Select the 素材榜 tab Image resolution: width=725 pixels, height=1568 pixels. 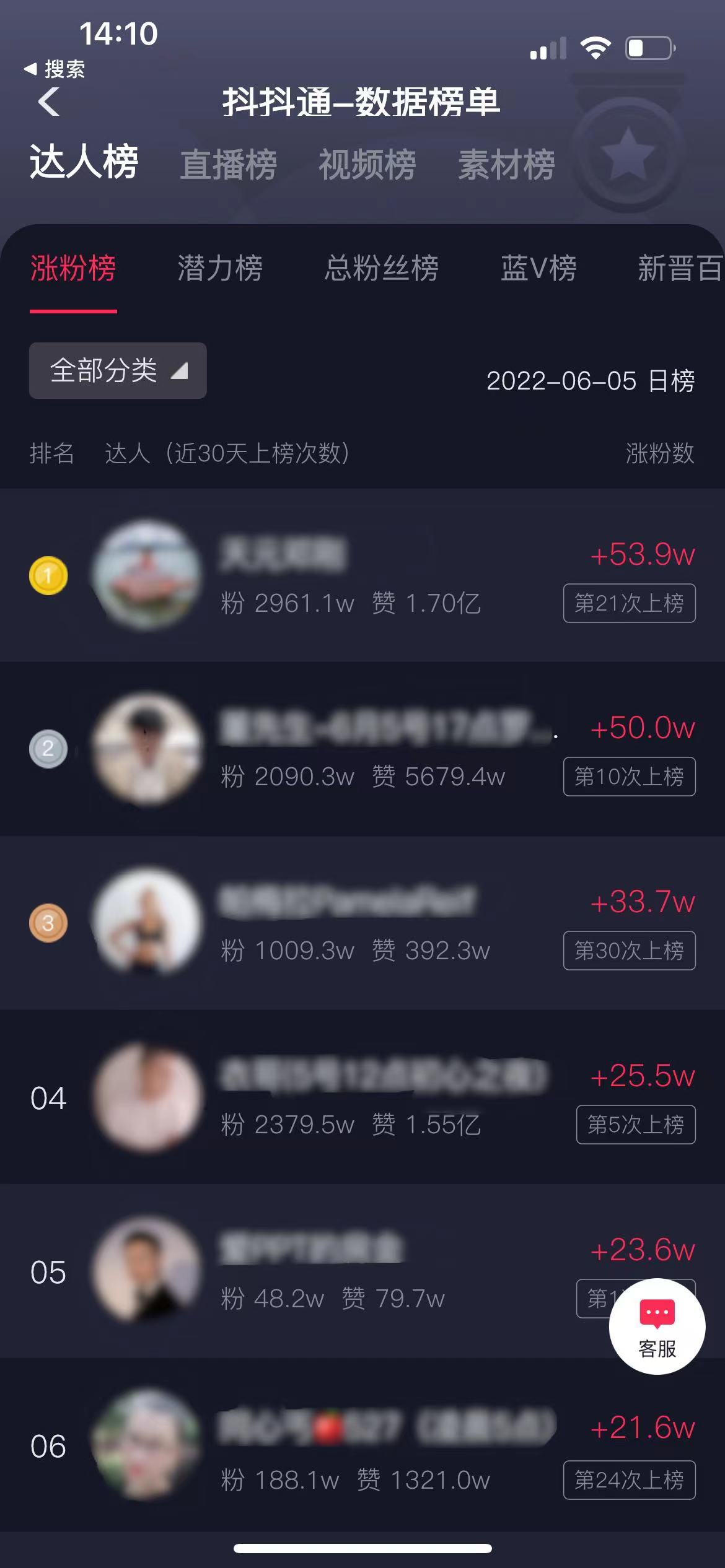click(506, 165)
